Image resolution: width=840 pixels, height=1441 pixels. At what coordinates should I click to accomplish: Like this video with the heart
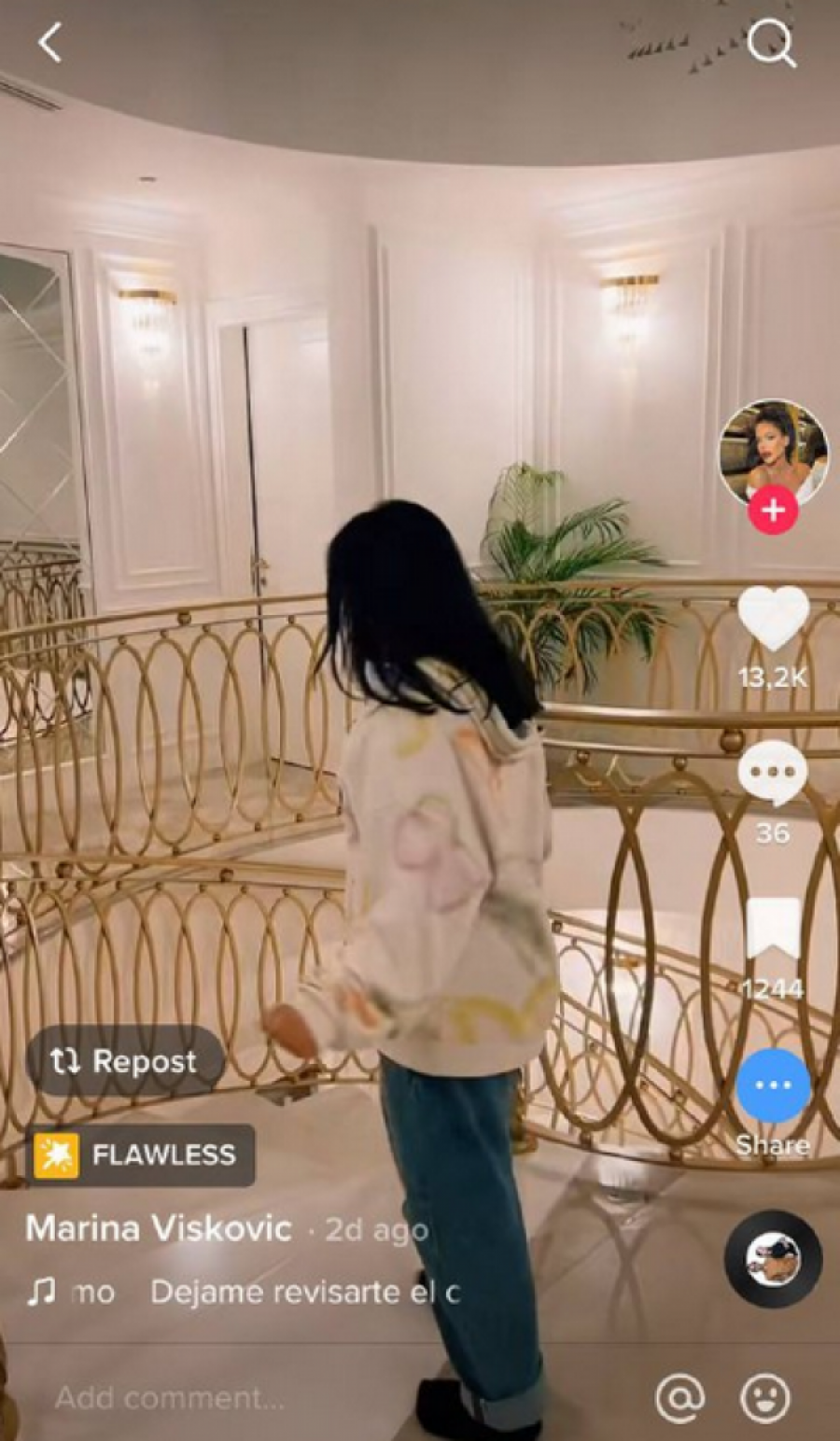click(x=773, y=619)
